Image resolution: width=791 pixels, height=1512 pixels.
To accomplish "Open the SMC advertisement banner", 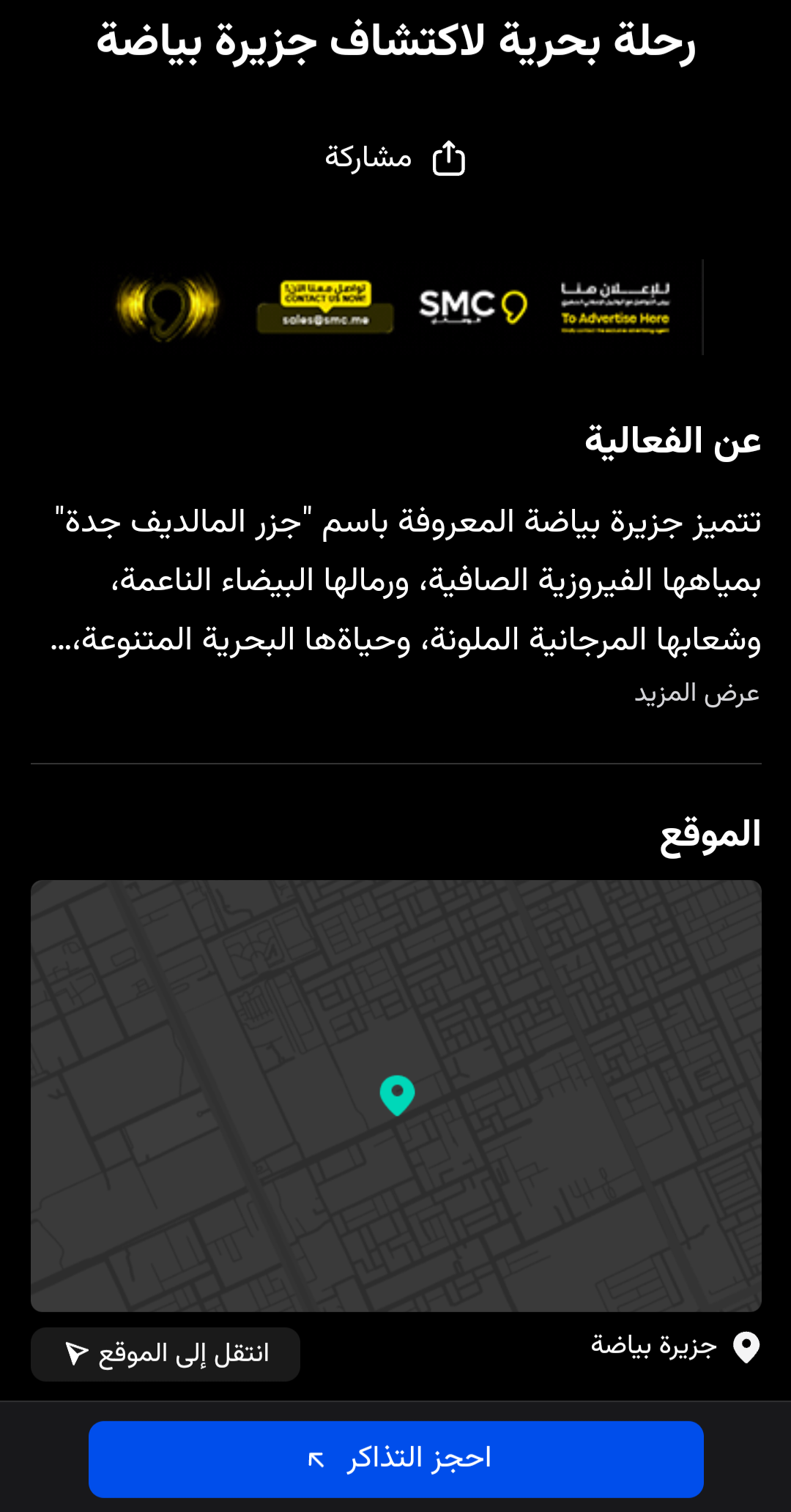I will click(396, 306).
